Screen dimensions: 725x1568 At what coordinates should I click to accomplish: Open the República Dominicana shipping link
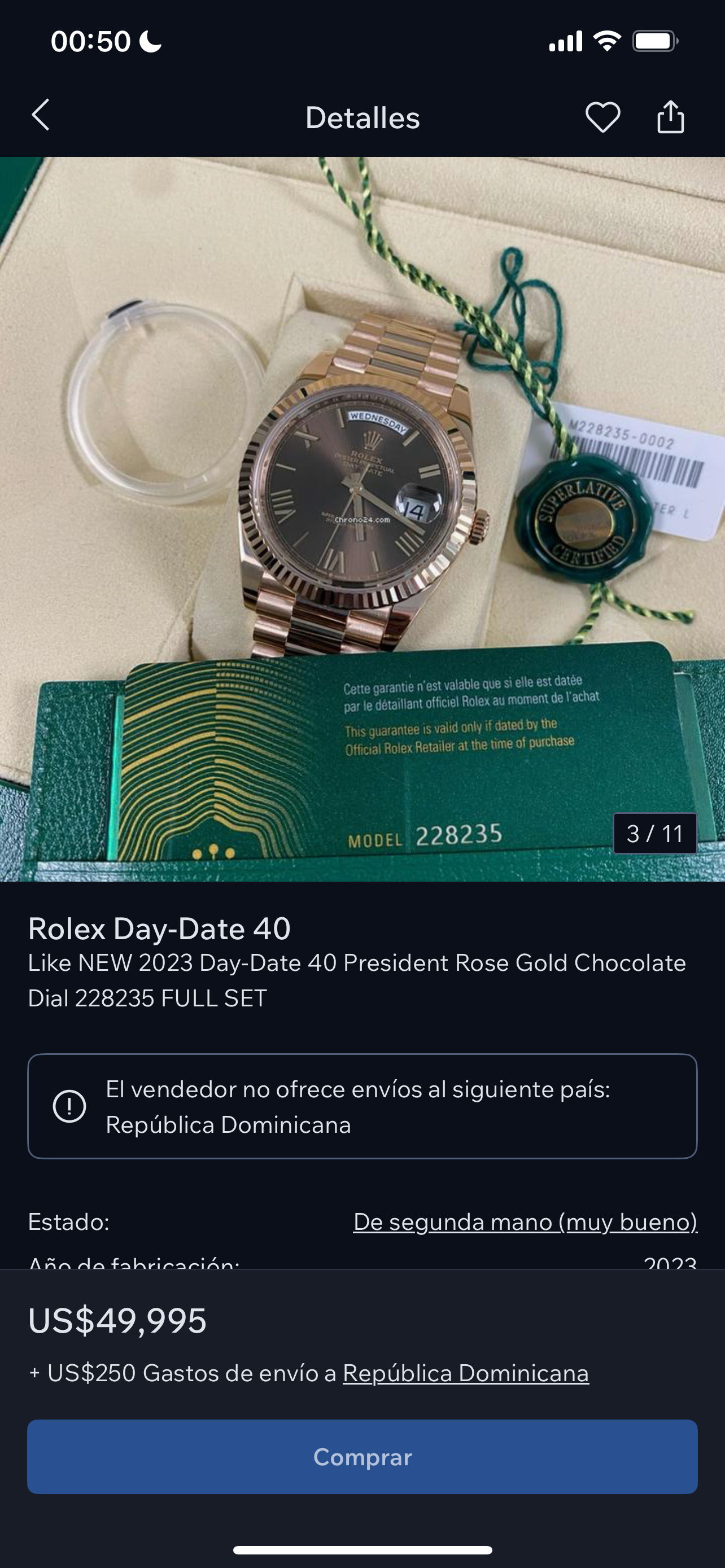pyautogui.click(x=466, y=1373)
